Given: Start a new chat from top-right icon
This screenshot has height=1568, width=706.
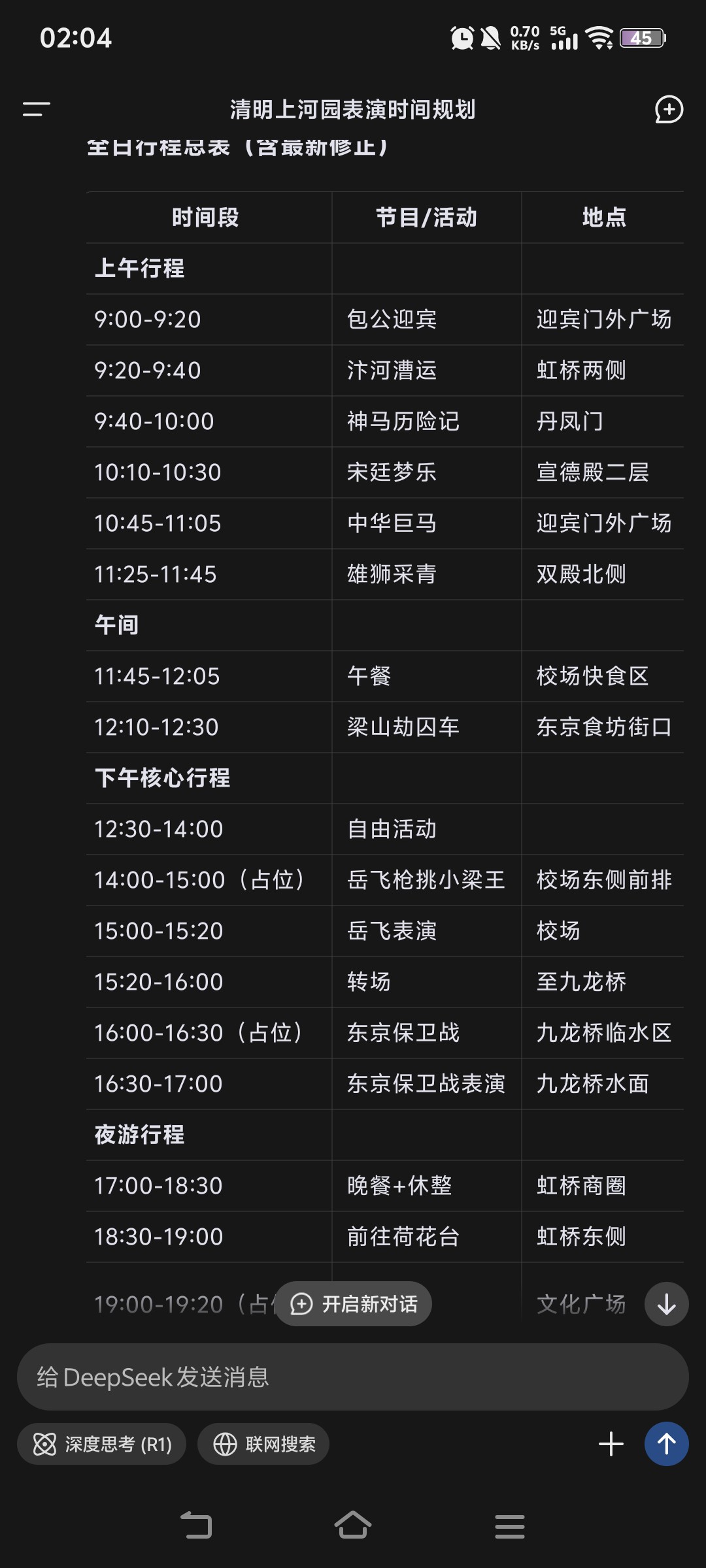Looking at the screenshot, I should (x=669, y=109).
